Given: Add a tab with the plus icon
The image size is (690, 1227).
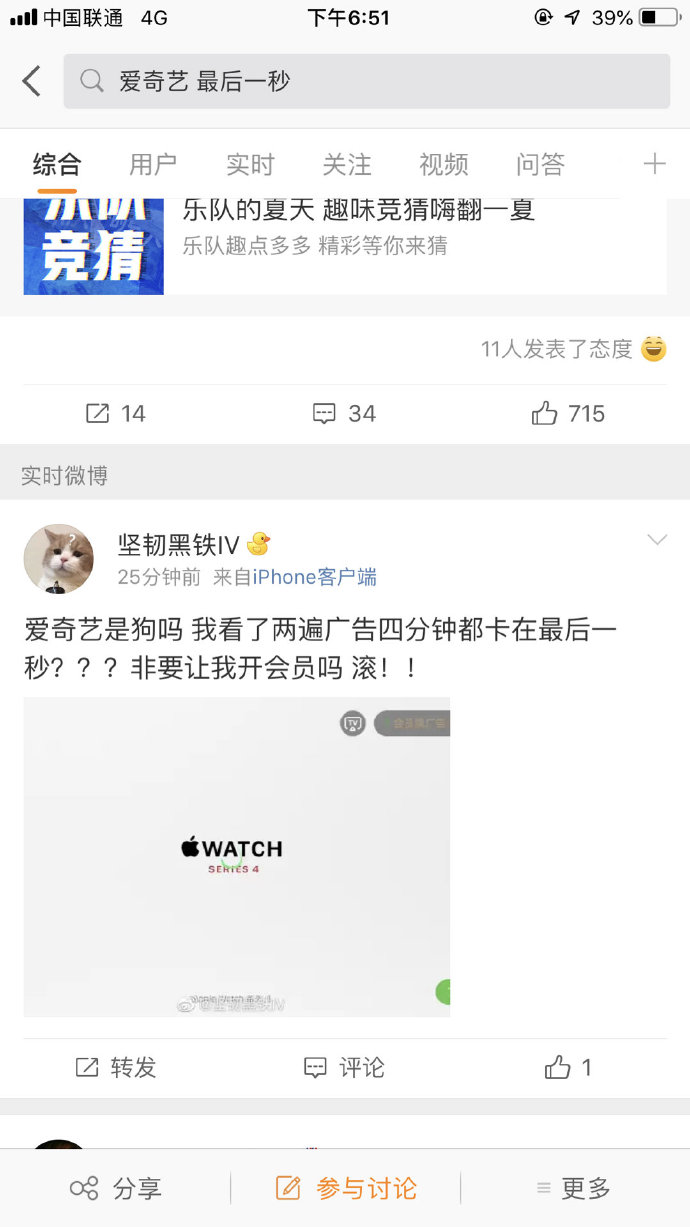Looking at the screenshot, I should pos(654,164).
